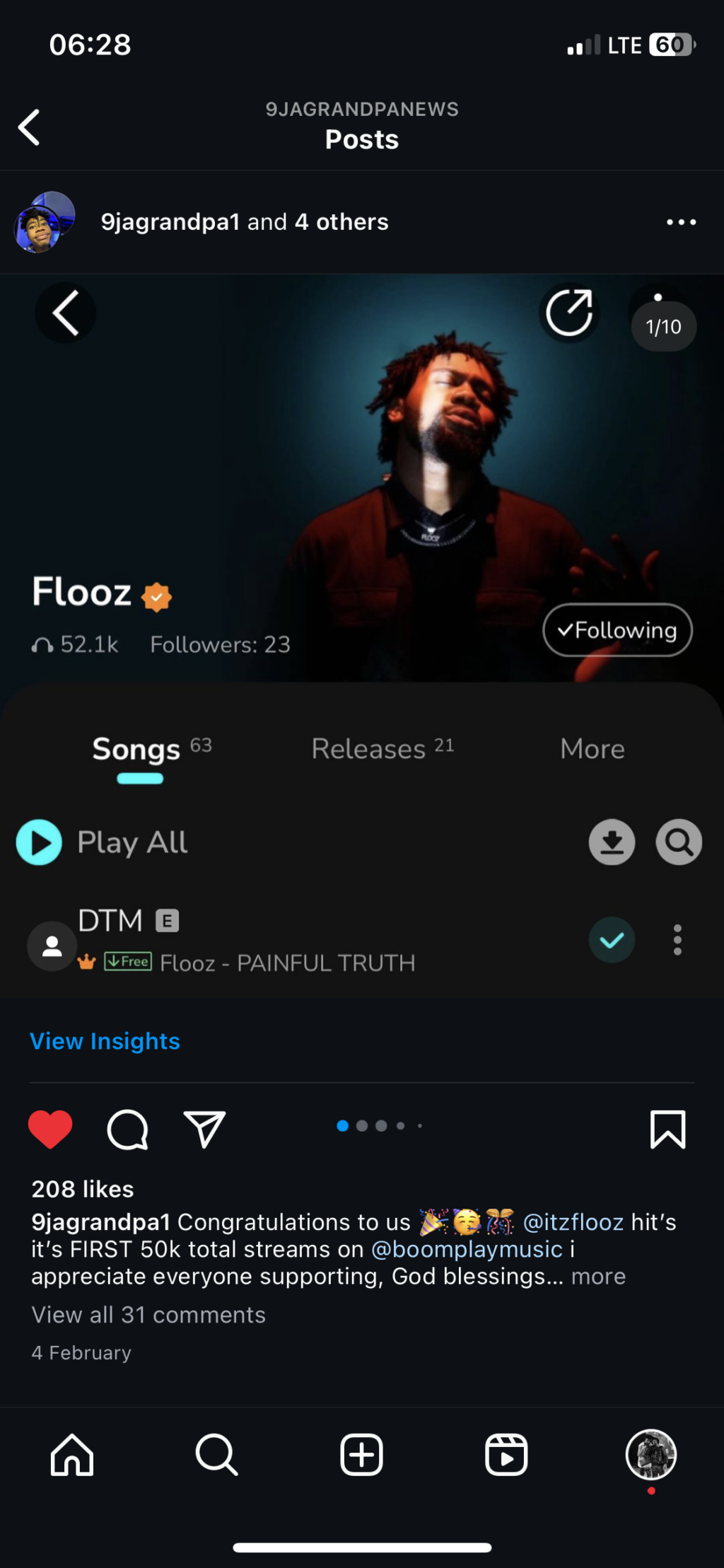
Task: Open the post's three-dot options menu
Action: tap(681, 222)
